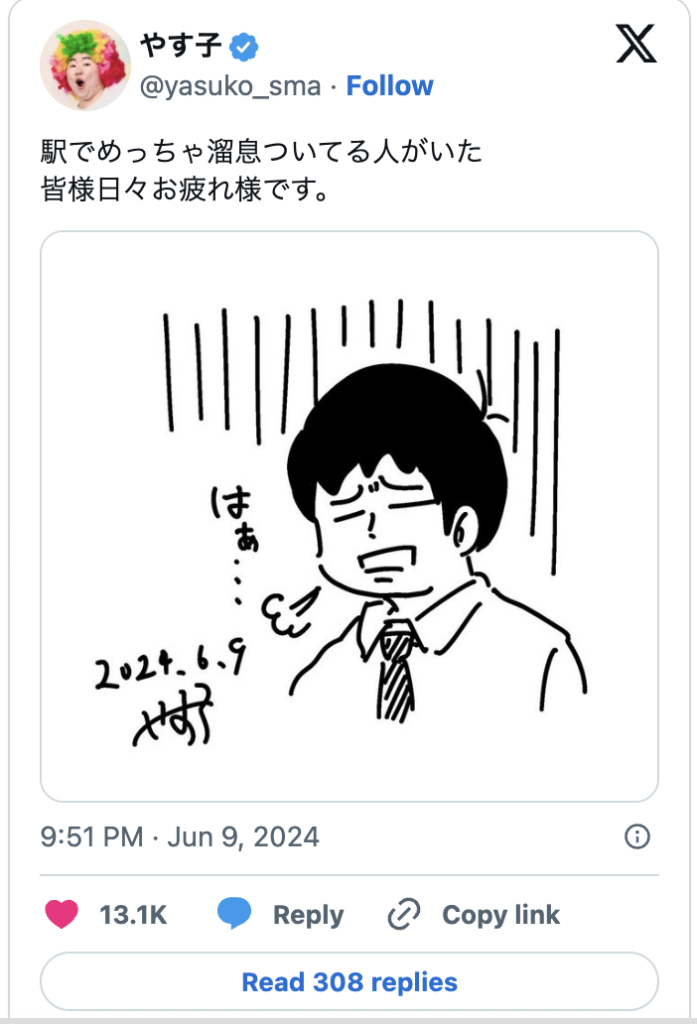Copy link to this tweet
Image resolution: width=697 pixels, height=1024 pixels.
[474, 914]
